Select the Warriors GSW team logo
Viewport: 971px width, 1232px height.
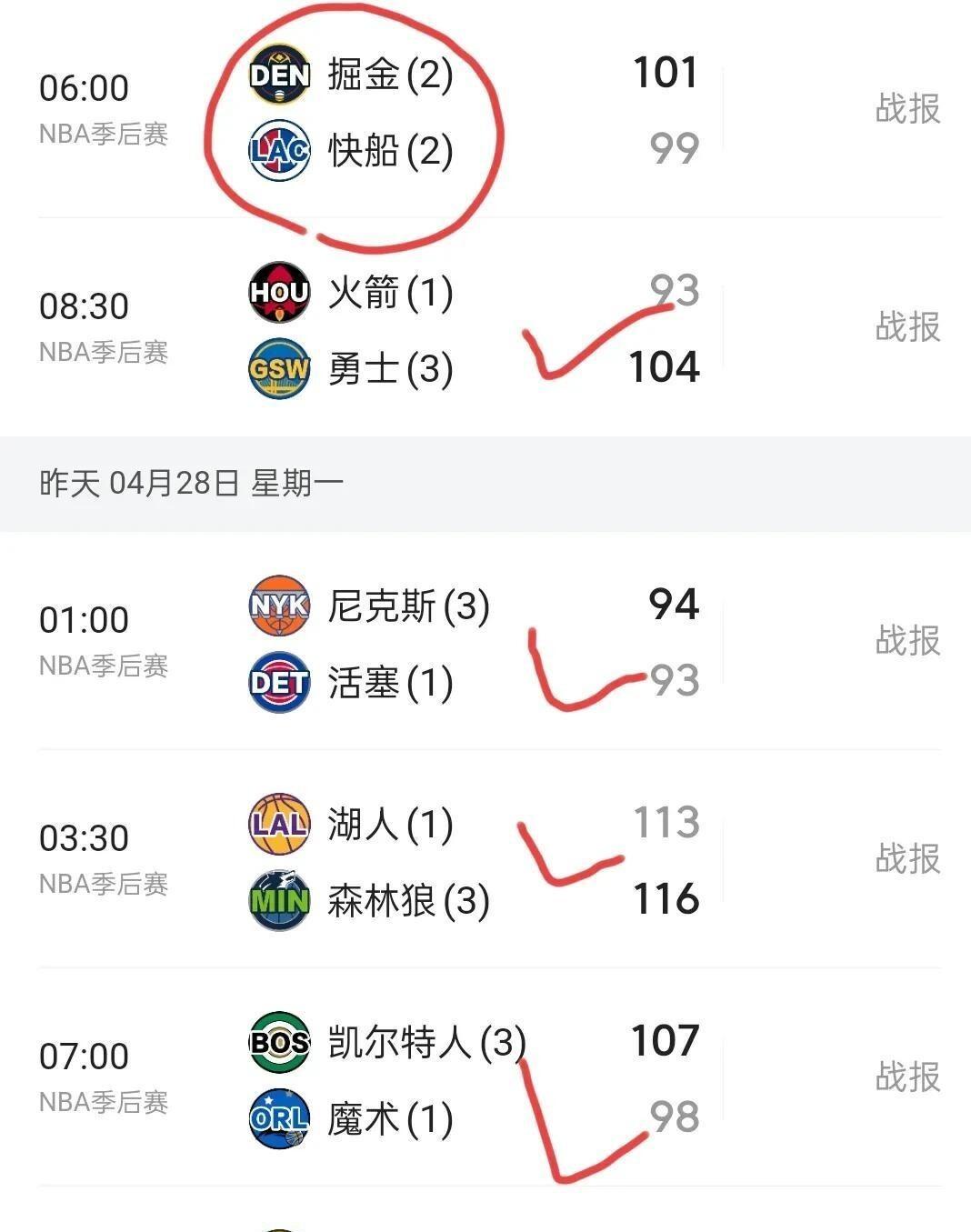point(278,369)
